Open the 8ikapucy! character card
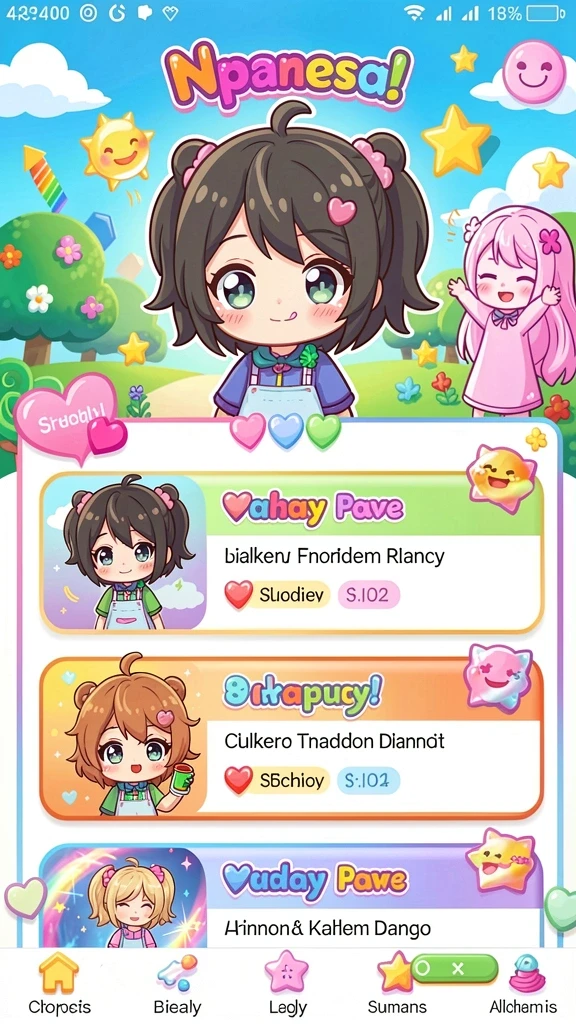Image resolution: width=576 pixels, height=1024 pixels. pyautogui.click(x=291, y=738)
